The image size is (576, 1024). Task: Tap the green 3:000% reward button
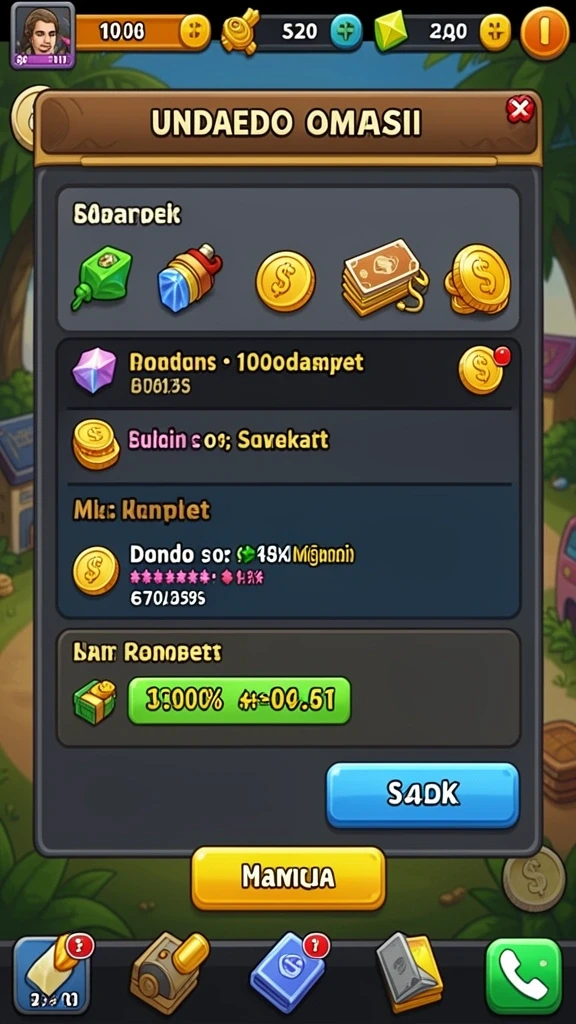(x=239, y=701)
